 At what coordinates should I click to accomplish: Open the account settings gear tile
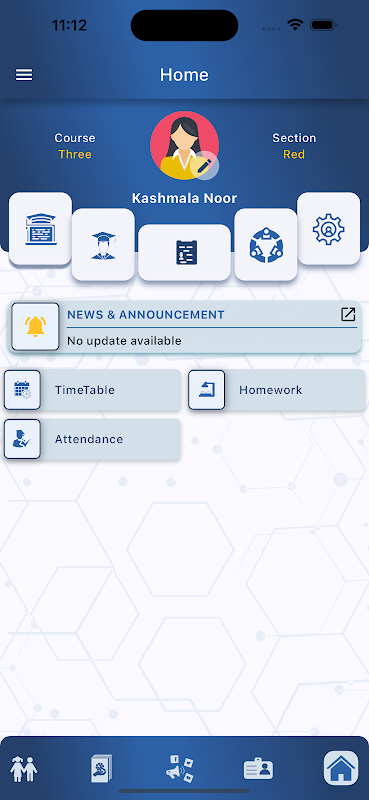(x=329, y=229)
